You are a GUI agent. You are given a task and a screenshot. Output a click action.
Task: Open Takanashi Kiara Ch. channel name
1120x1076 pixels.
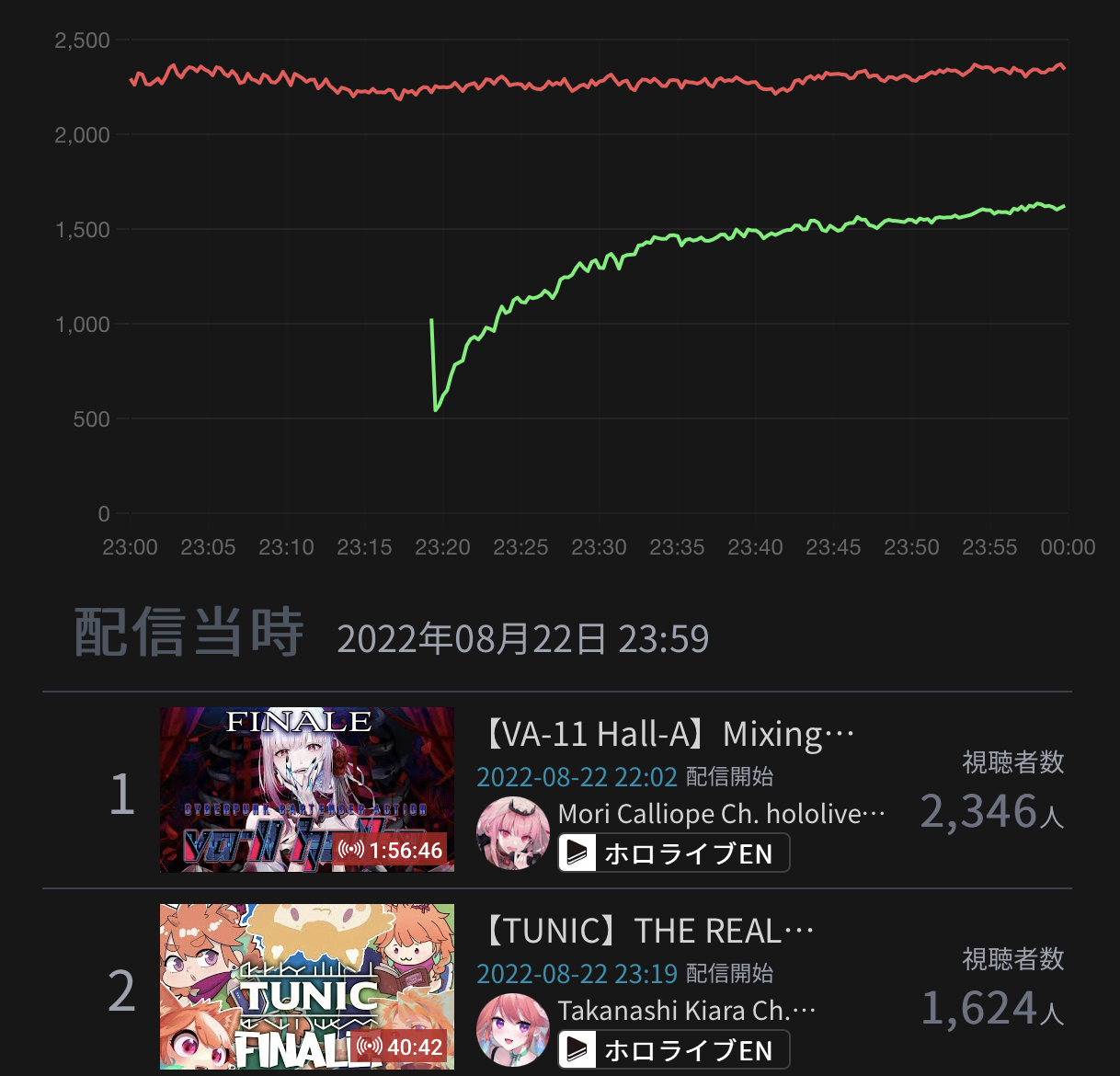[x=686, y=1011]
